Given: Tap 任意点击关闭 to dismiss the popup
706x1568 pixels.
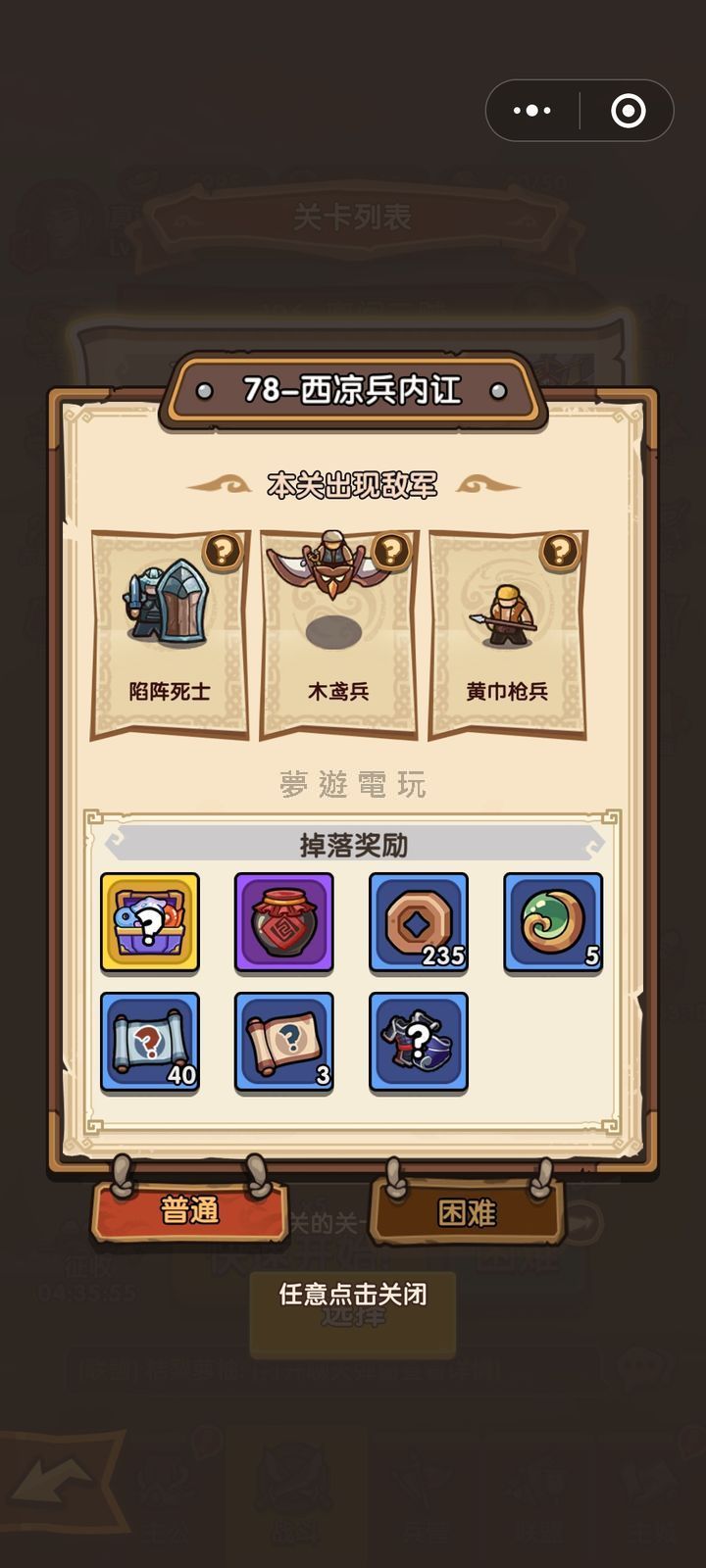Looking at the screenshot, I should [353, 1294].
